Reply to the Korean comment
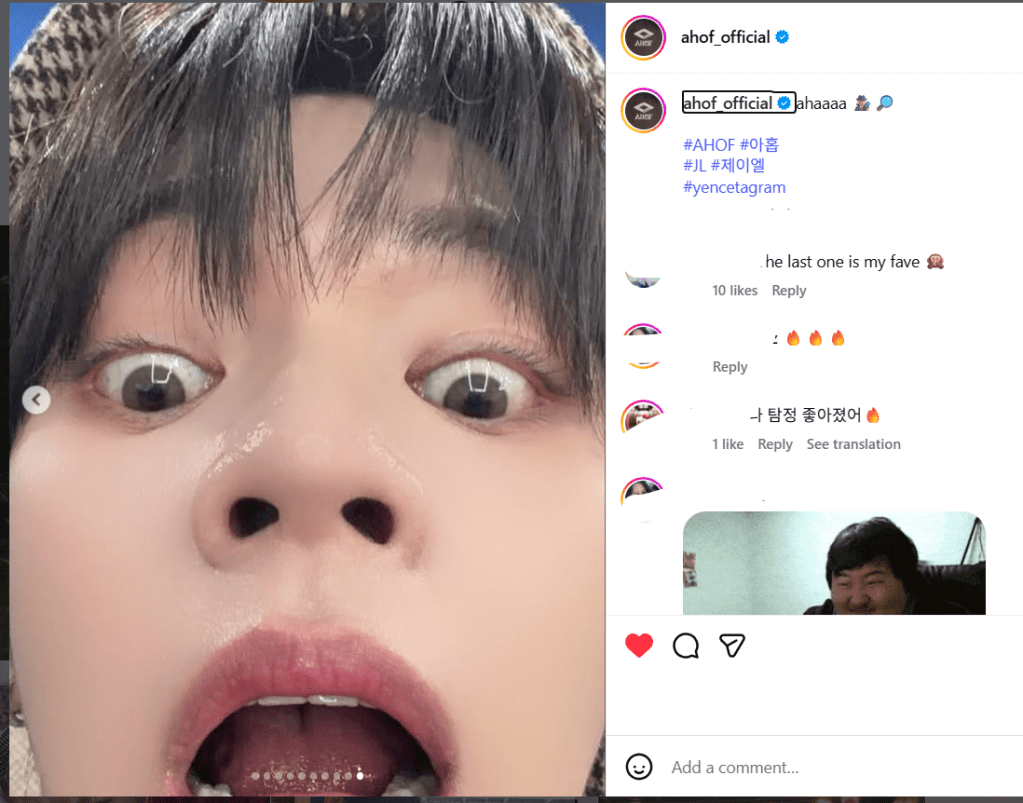Image resolution: width=1023 pixels, height=803 pixels. point(775,444)
